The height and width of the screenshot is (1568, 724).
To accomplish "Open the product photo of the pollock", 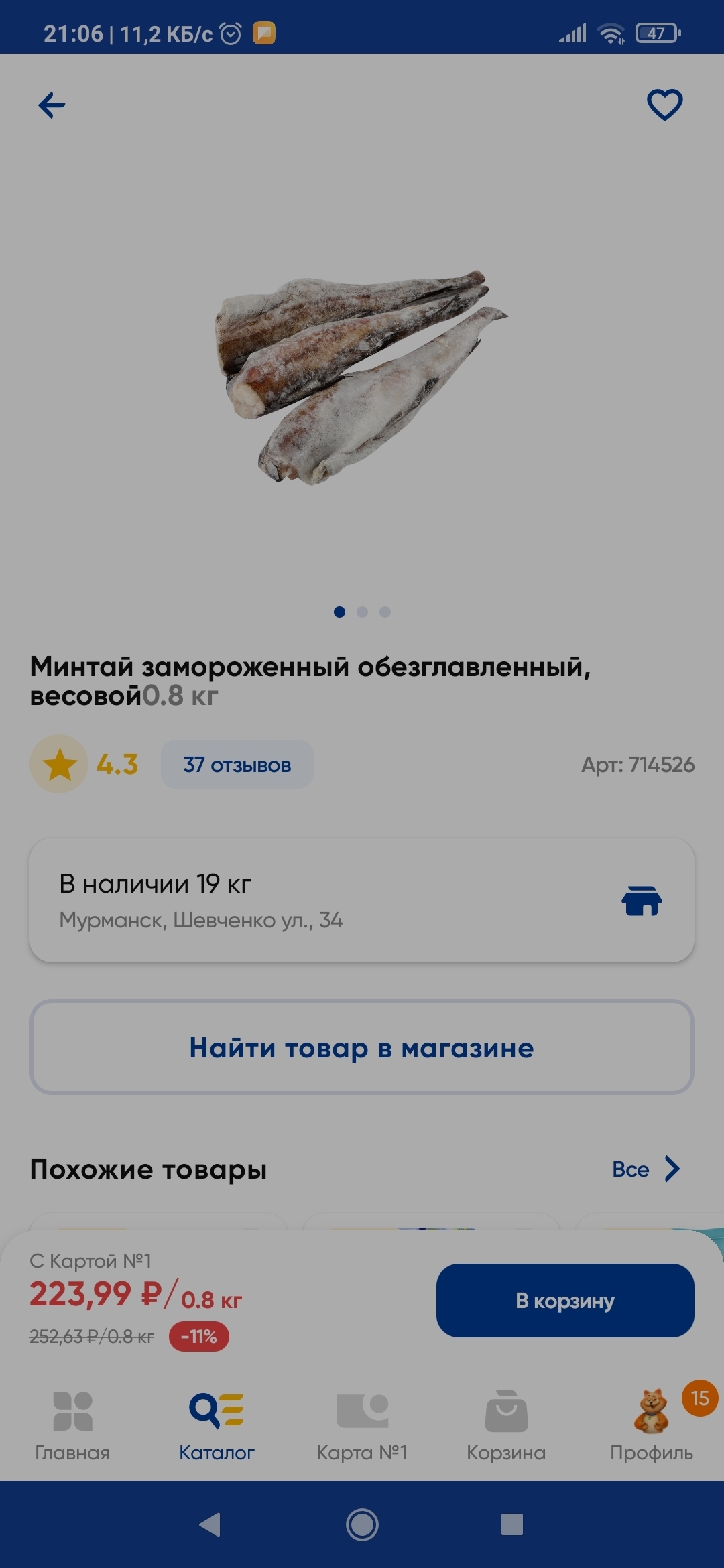I will (362, 377).
